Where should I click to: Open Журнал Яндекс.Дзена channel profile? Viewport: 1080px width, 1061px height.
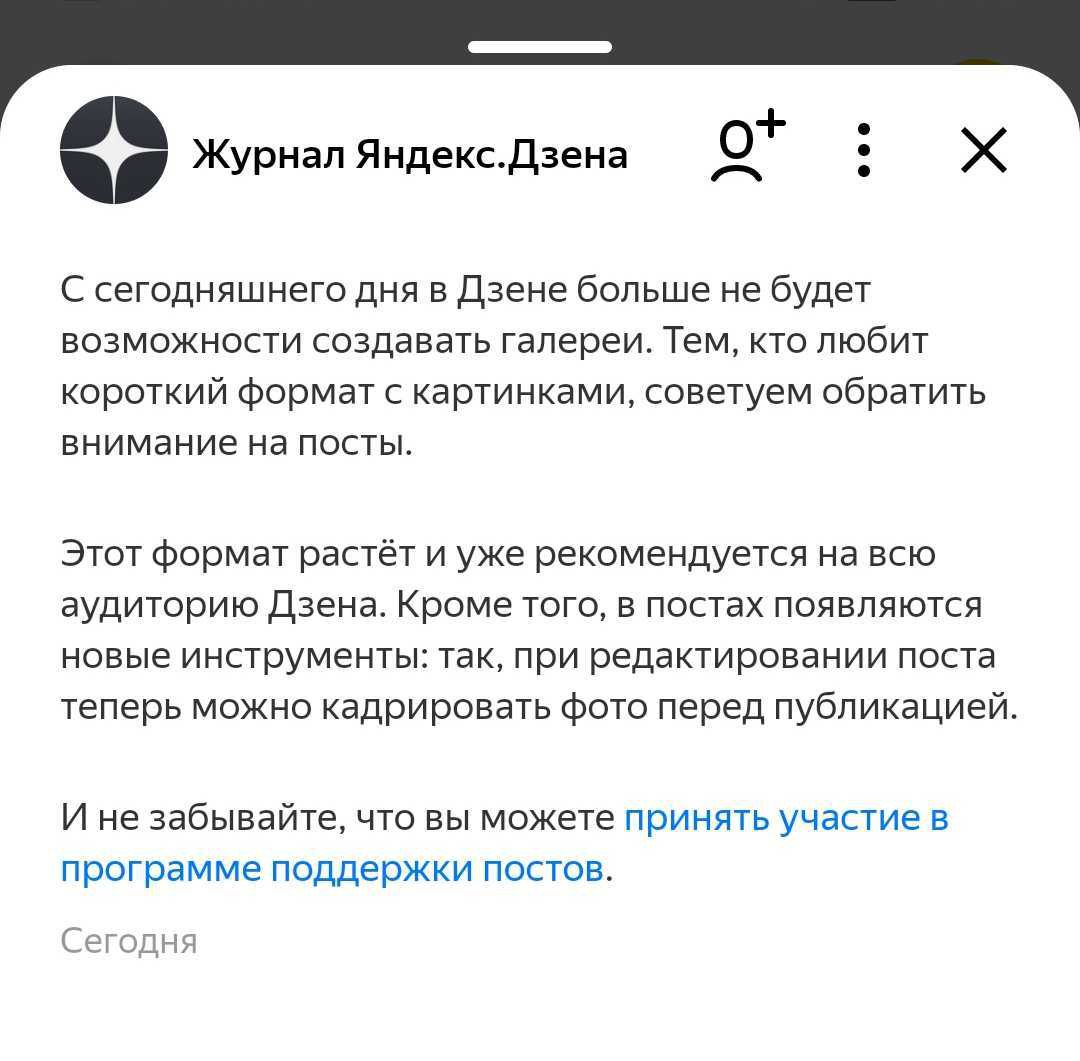(410, 153)
